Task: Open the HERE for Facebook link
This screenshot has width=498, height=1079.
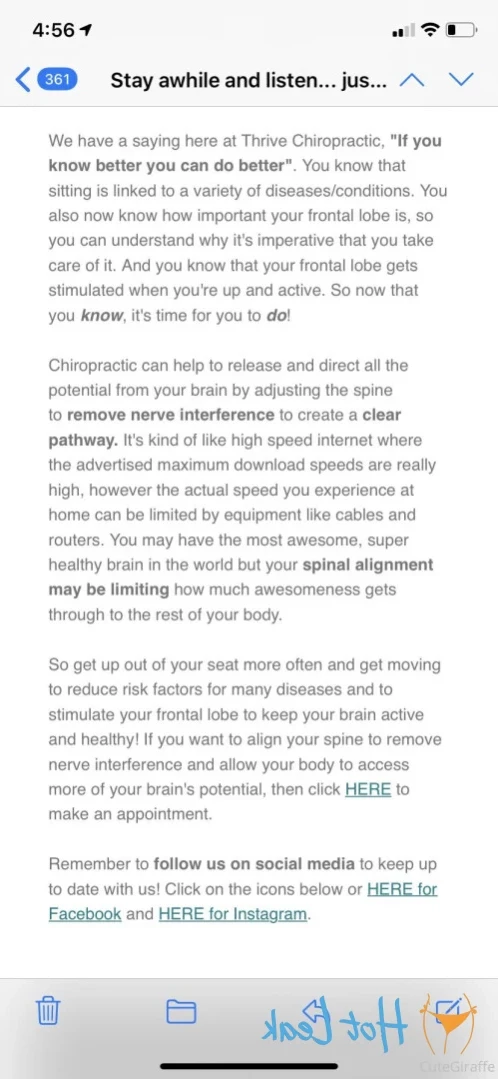Action: point(243,901)
